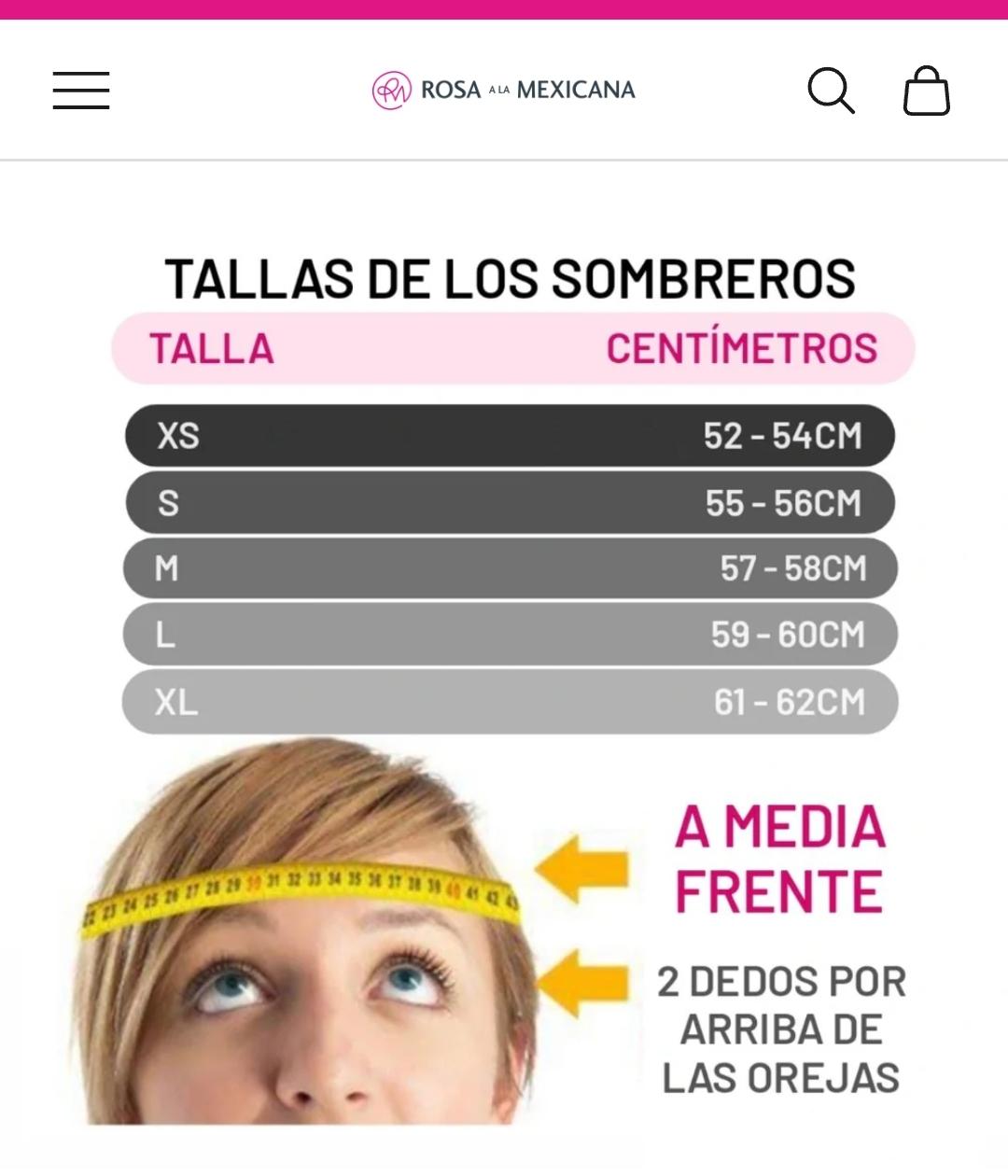
Task: Tap the Rosa a la Mexicana home logo
Action: 504,91
